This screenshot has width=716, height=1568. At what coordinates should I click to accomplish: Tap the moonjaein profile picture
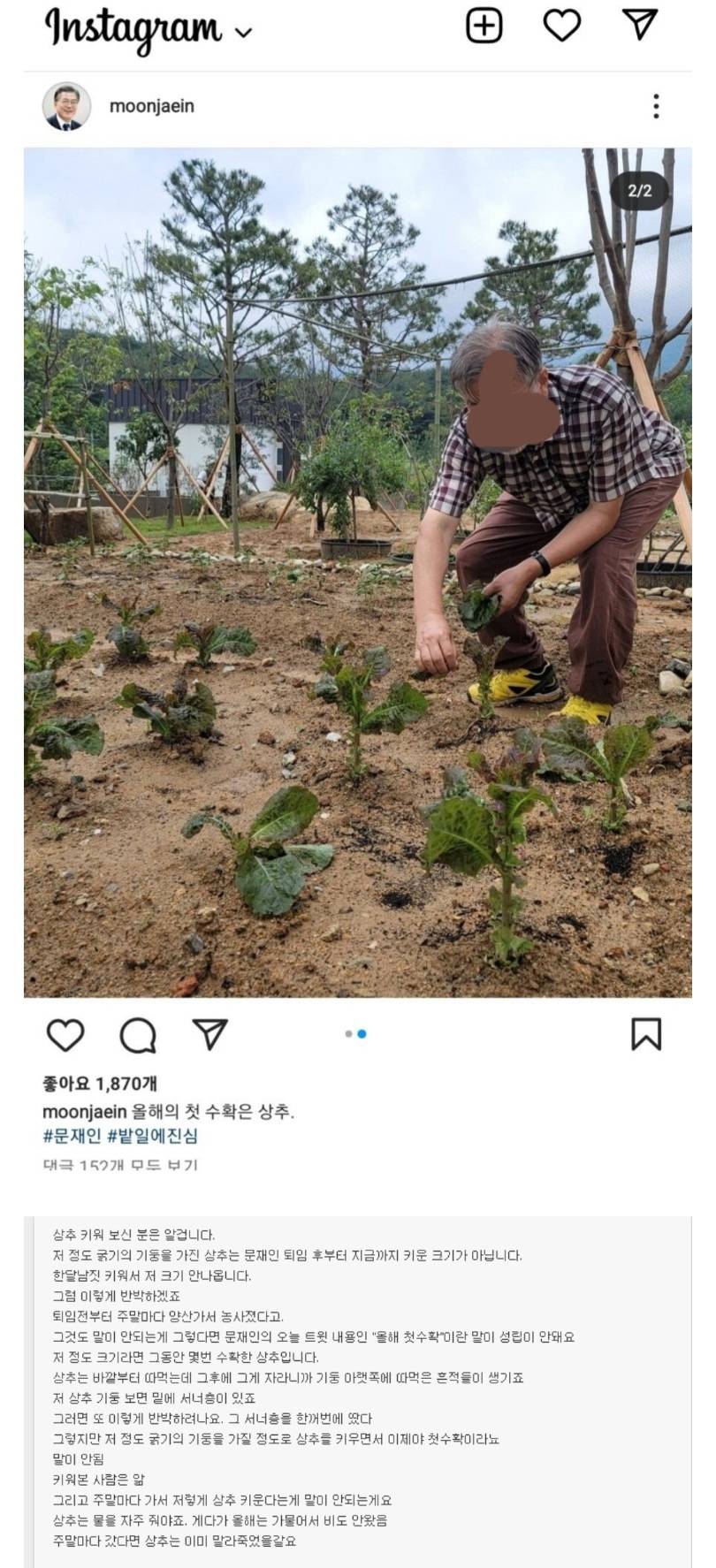66,107
